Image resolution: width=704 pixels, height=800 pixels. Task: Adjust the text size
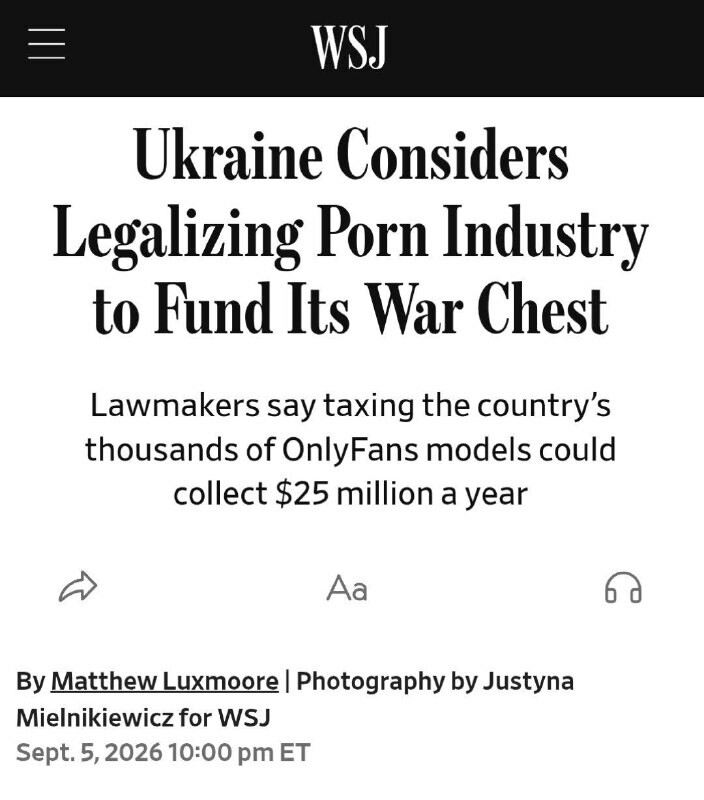[347, 588]
